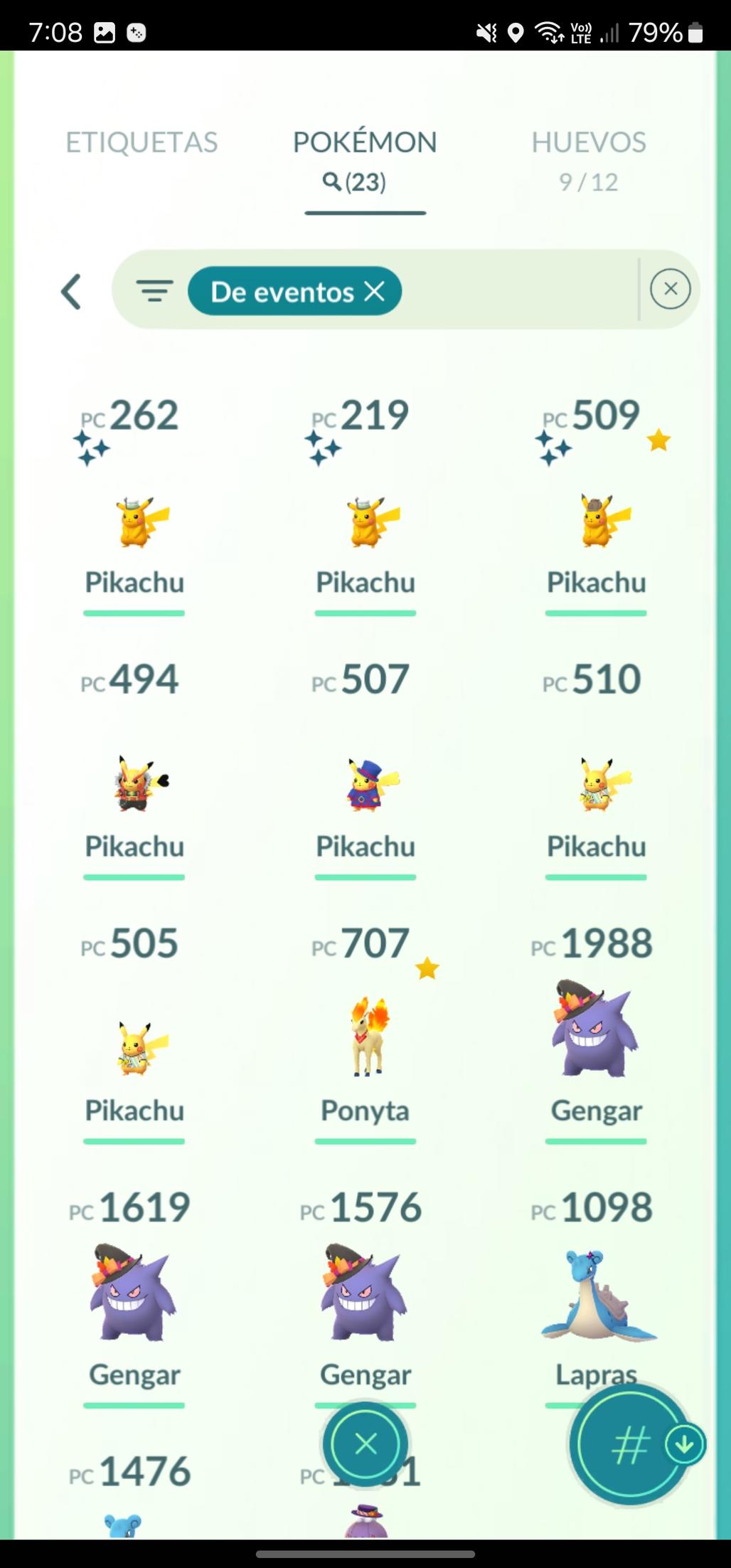Switch to the Huevos tab

point(589,158)
